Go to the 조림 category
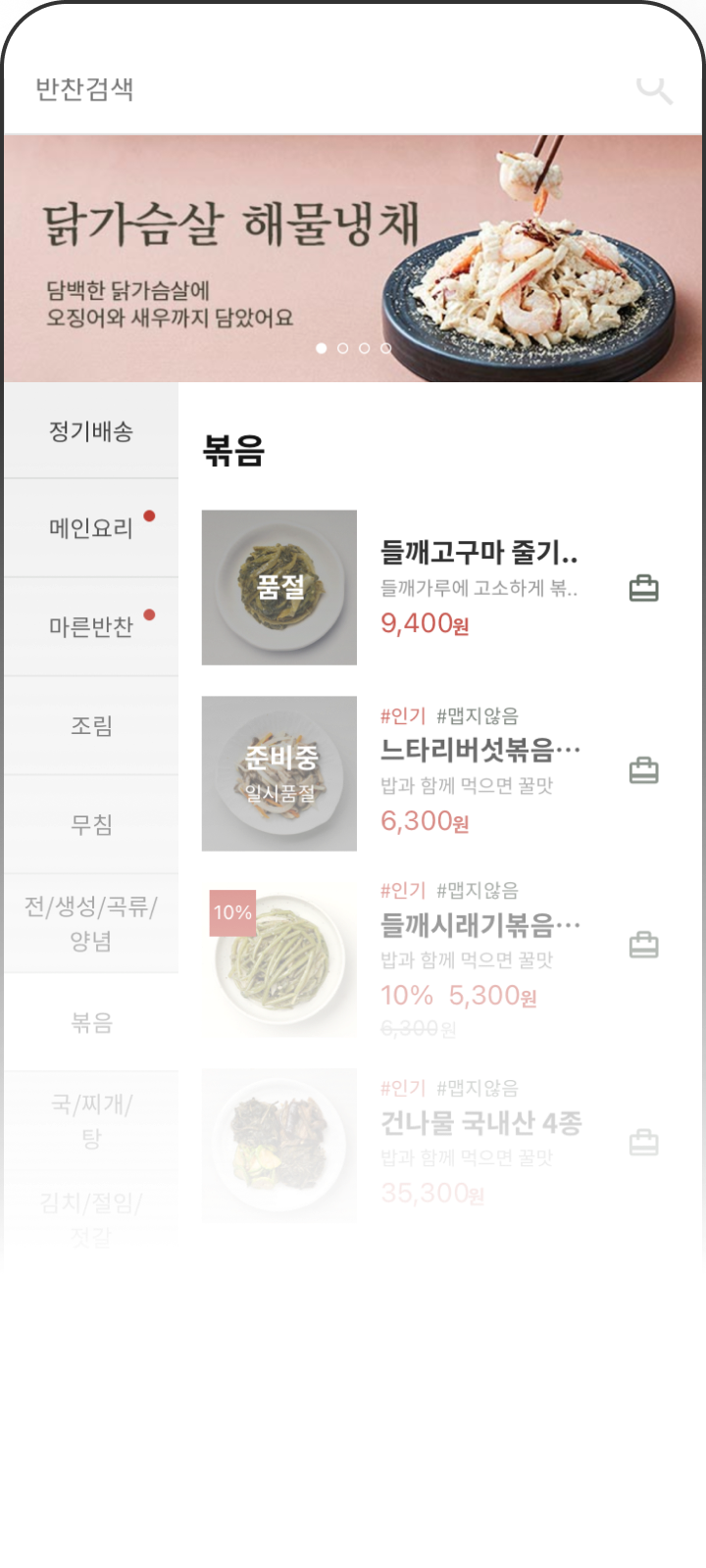Screen dimensions: 706x1568 point(91,726)
